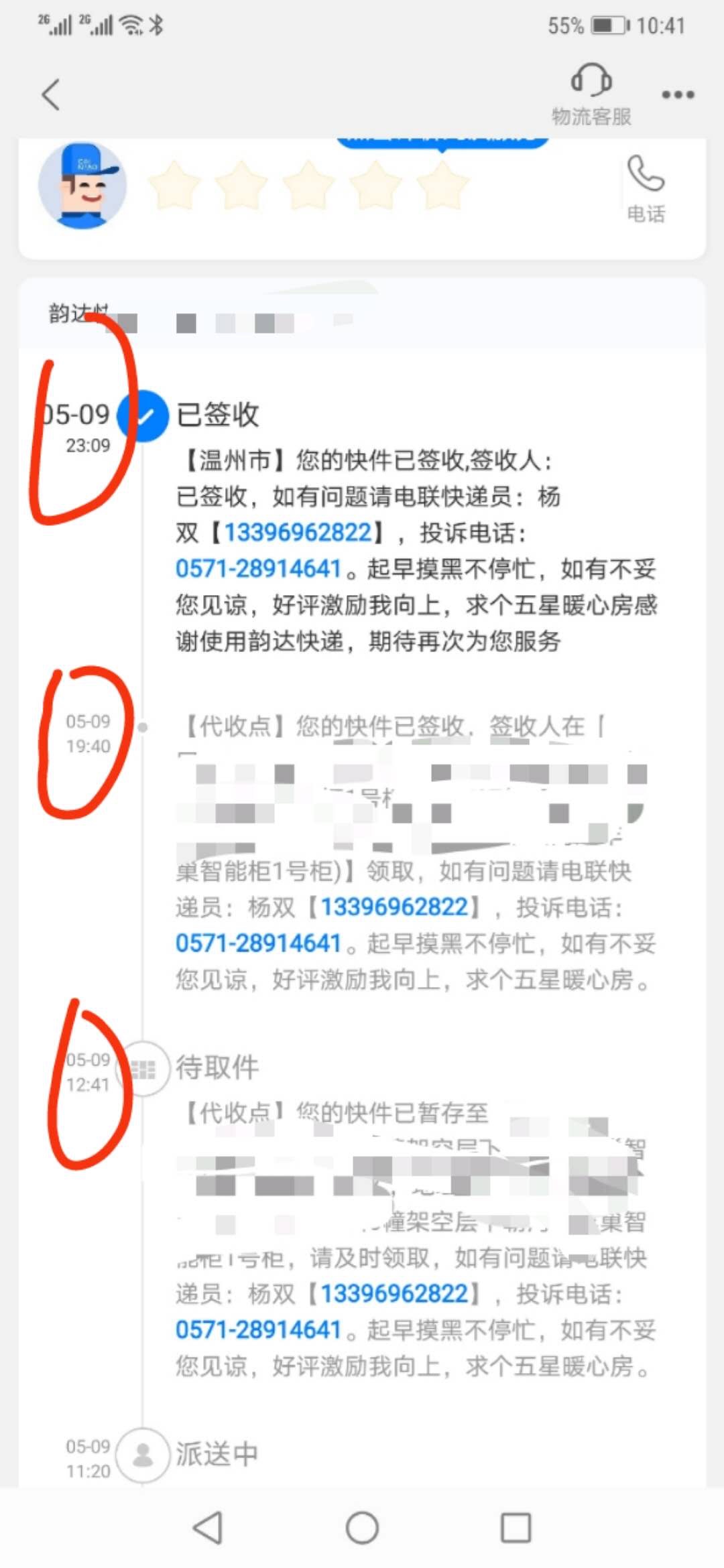
Task: Dial courier number in the 待取件 entry
Action: pos(394,1293)
